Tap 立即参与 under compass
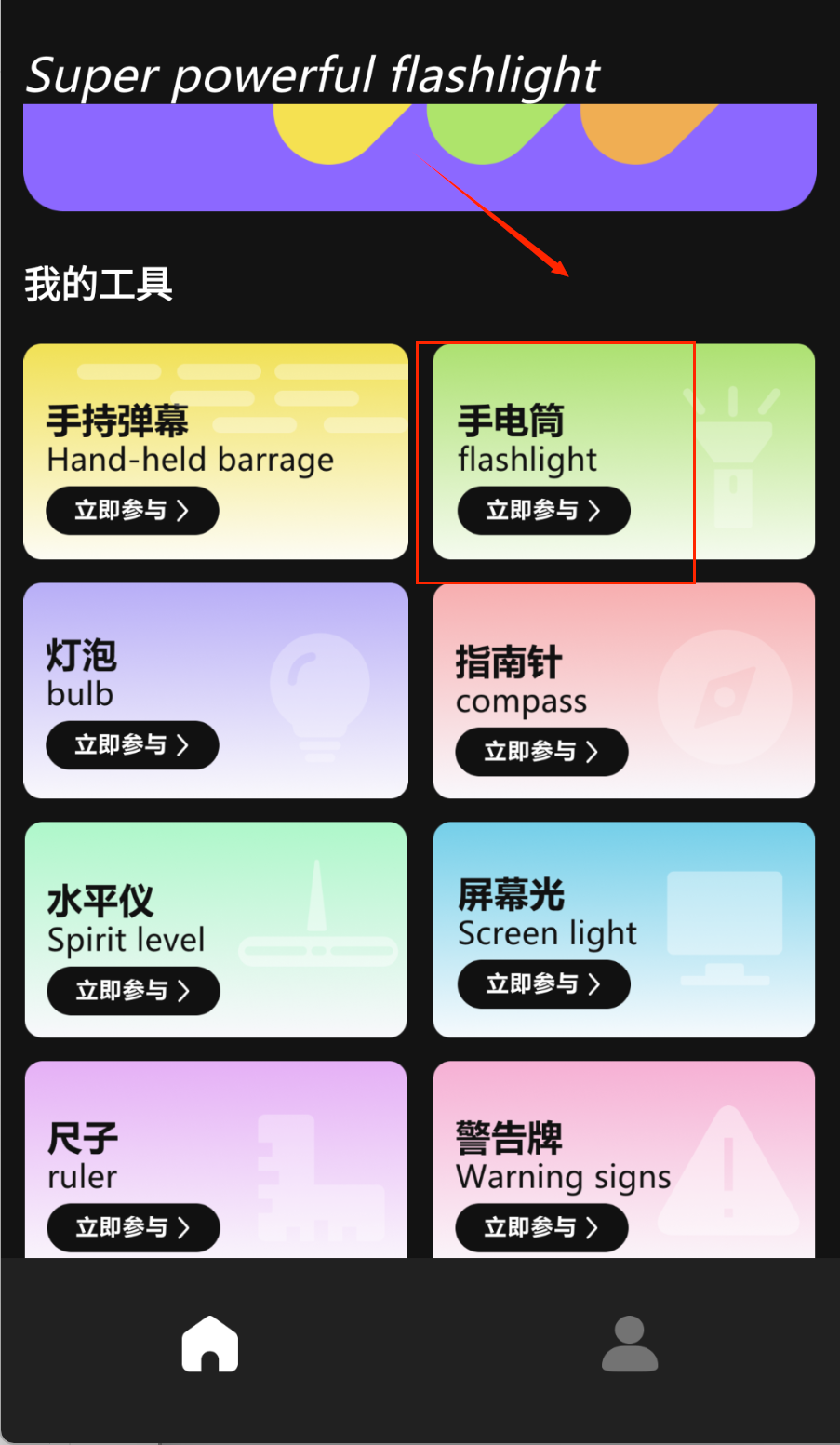 540,752
